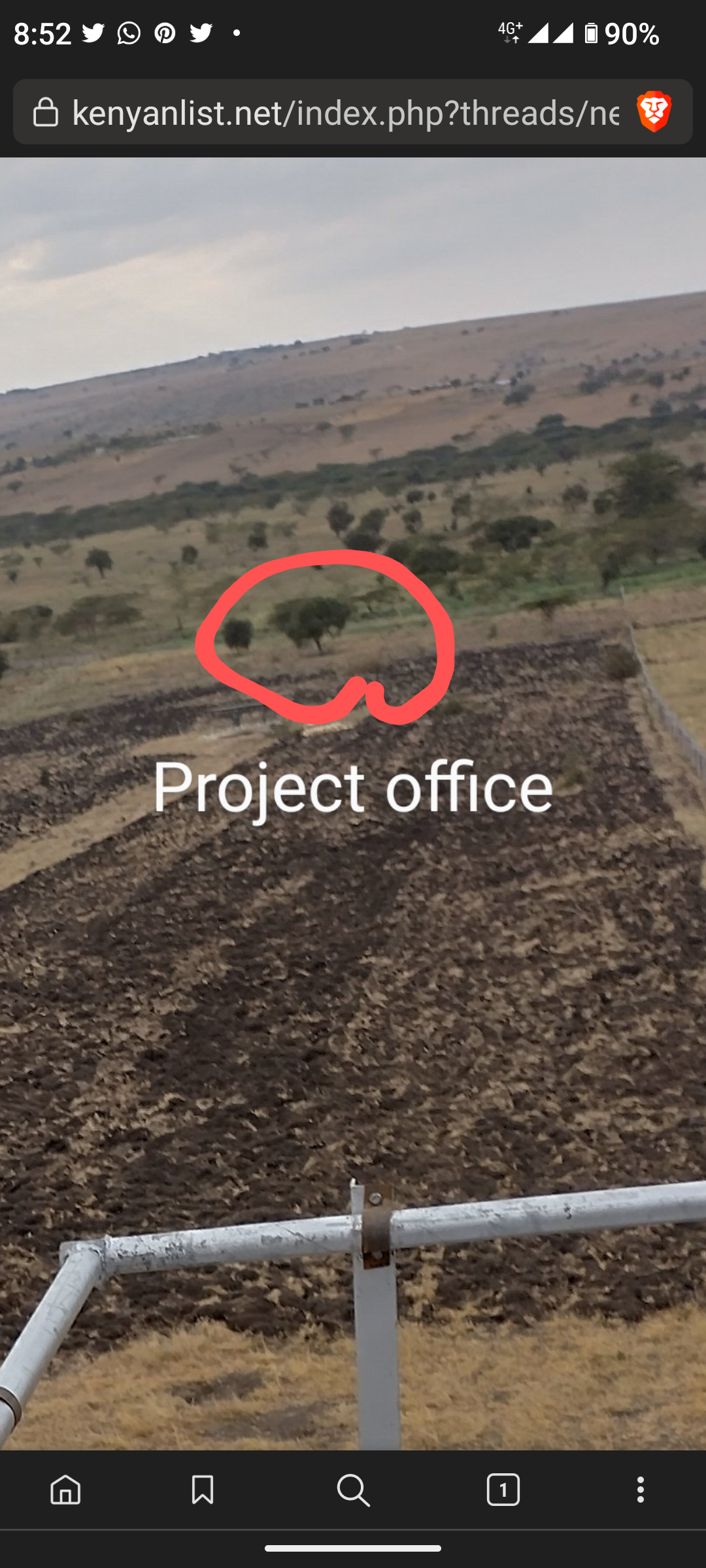This screenshot has width=706, height=1568.
Task: Open search from the bottom toolbar
Action: (x=353, y=1490)
